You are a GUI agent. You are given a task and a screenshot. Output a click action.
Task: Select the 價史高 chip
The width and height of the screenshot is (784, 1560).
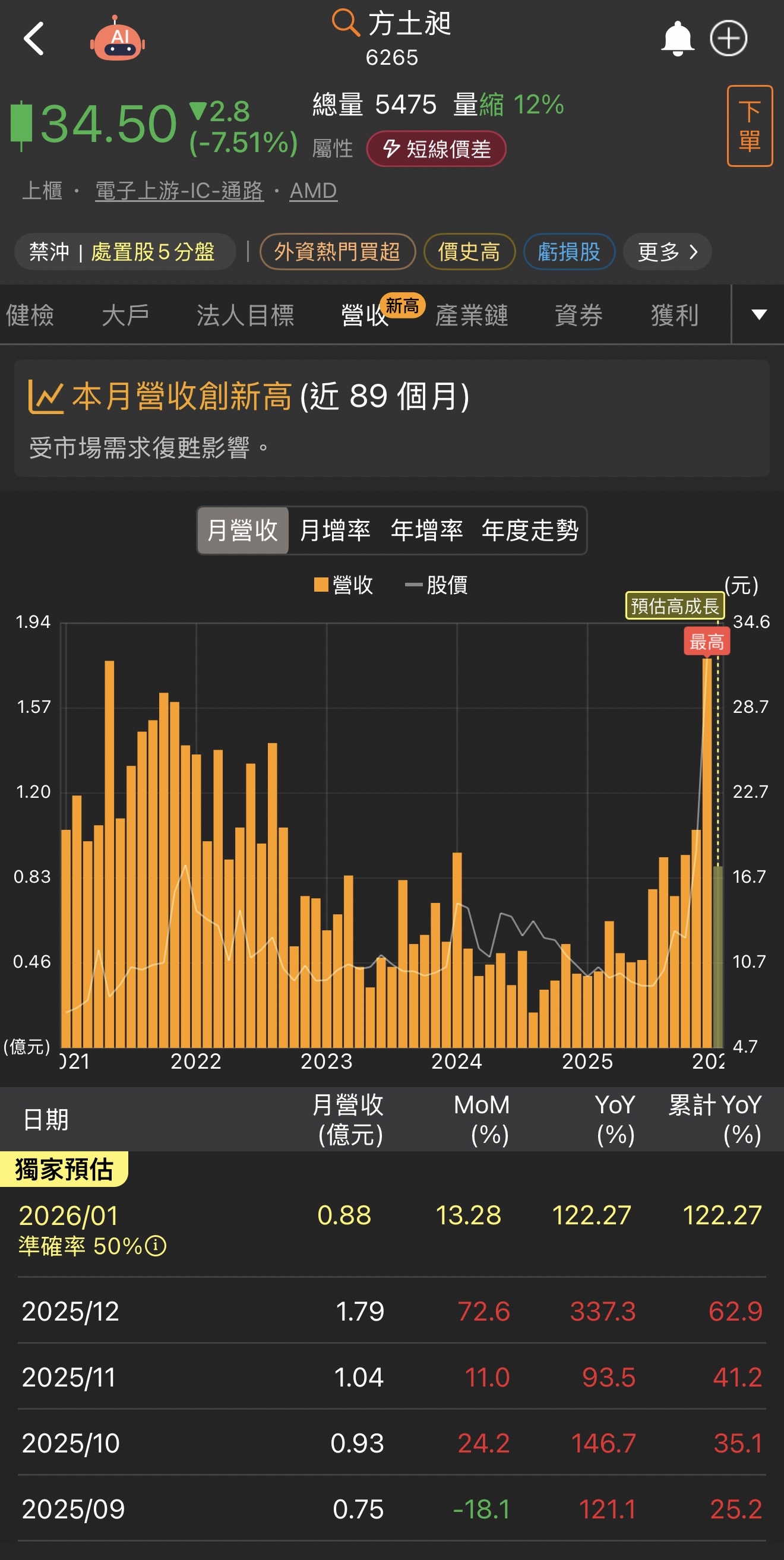click(x=469, y=251)
